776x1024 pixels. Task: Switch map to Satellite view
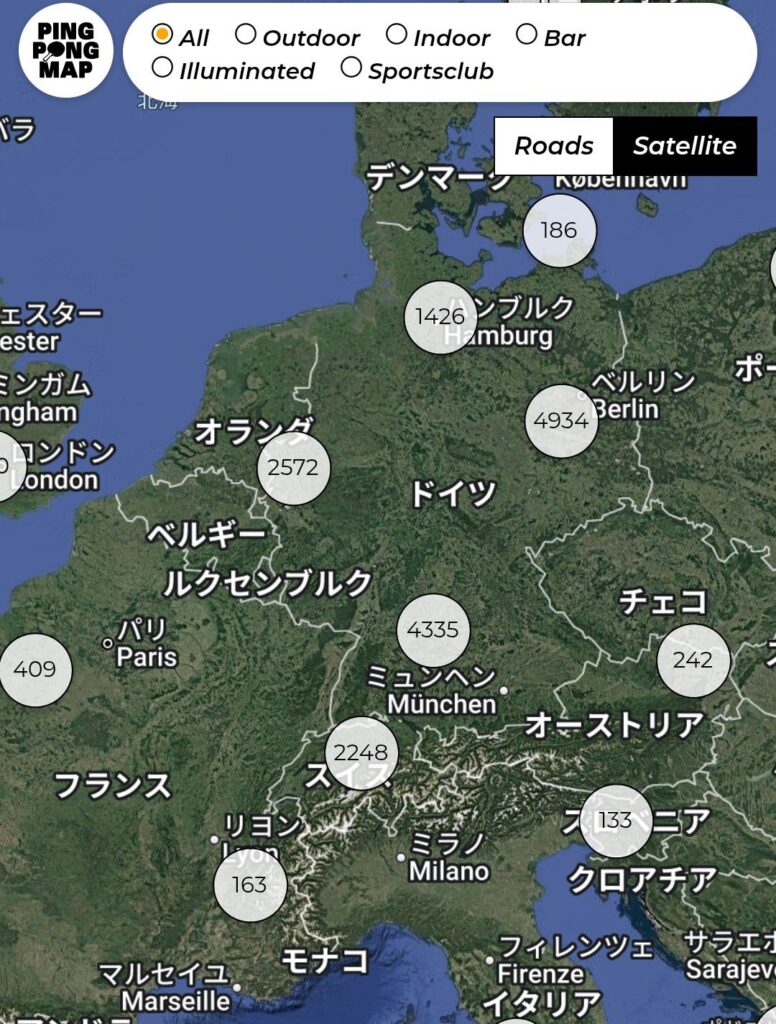tap(684, 146)
